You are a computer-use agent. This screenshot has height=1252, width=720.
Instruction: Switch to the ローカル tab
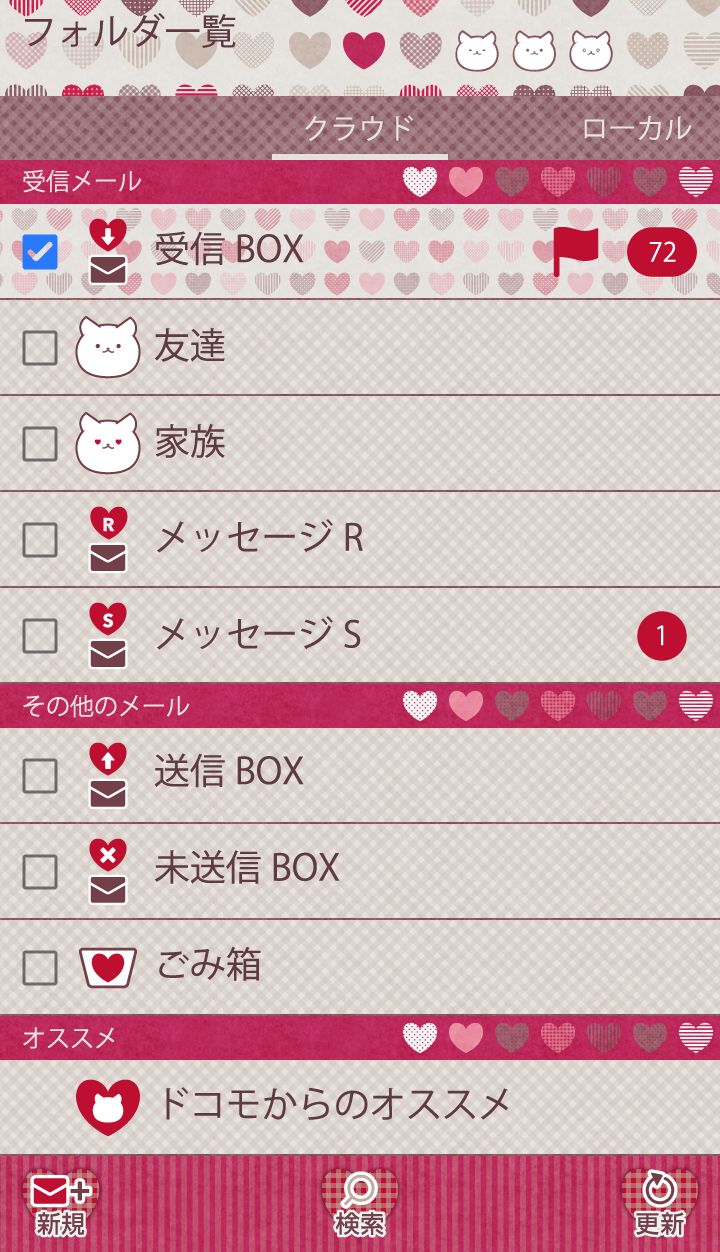(x=636, y=128)
